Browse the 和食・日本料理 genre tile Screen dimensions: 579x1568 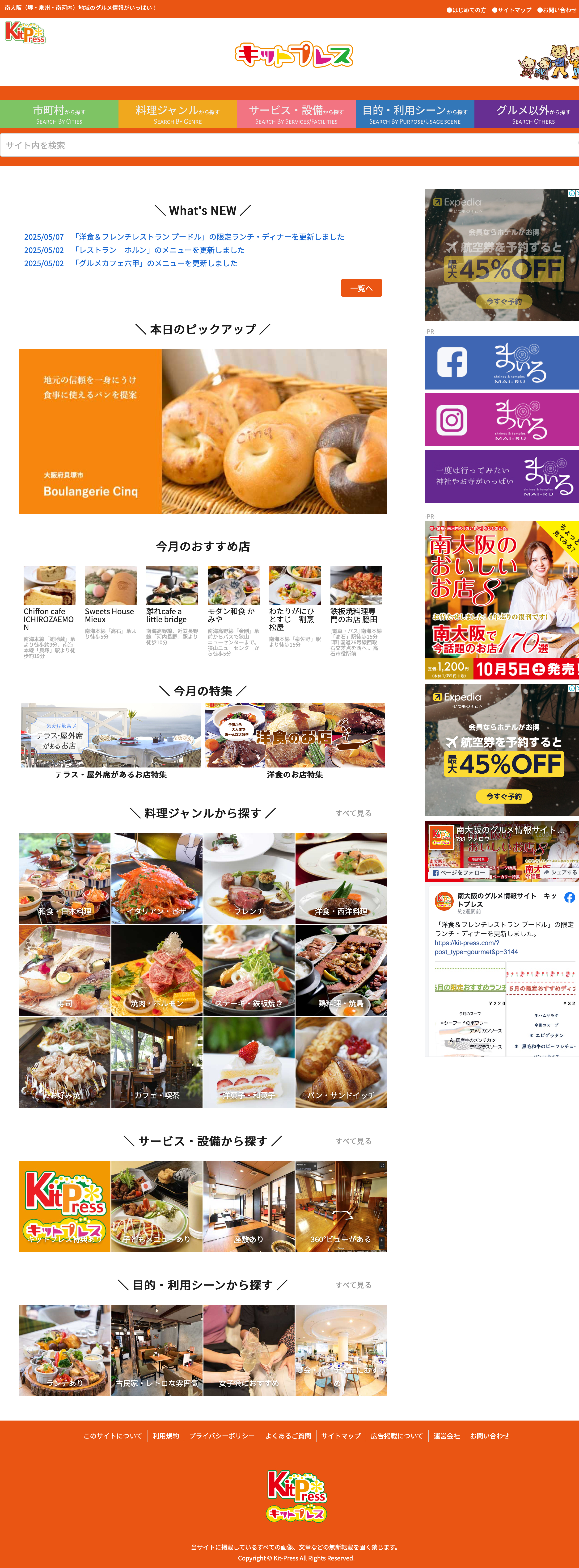(x=64, y=878)
